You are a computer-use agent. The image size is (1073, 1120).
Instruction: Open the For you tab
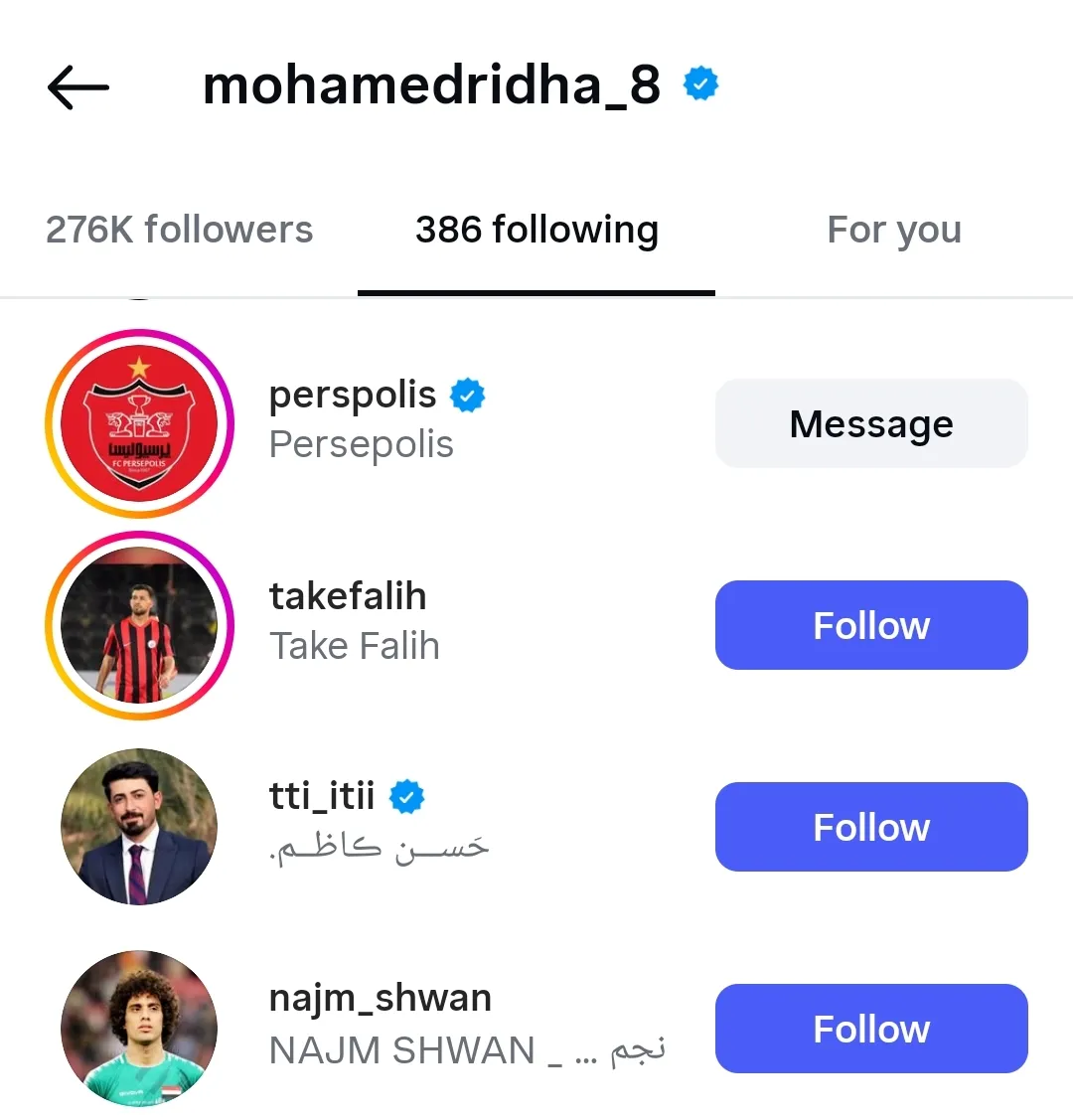(x=894, y=230)
